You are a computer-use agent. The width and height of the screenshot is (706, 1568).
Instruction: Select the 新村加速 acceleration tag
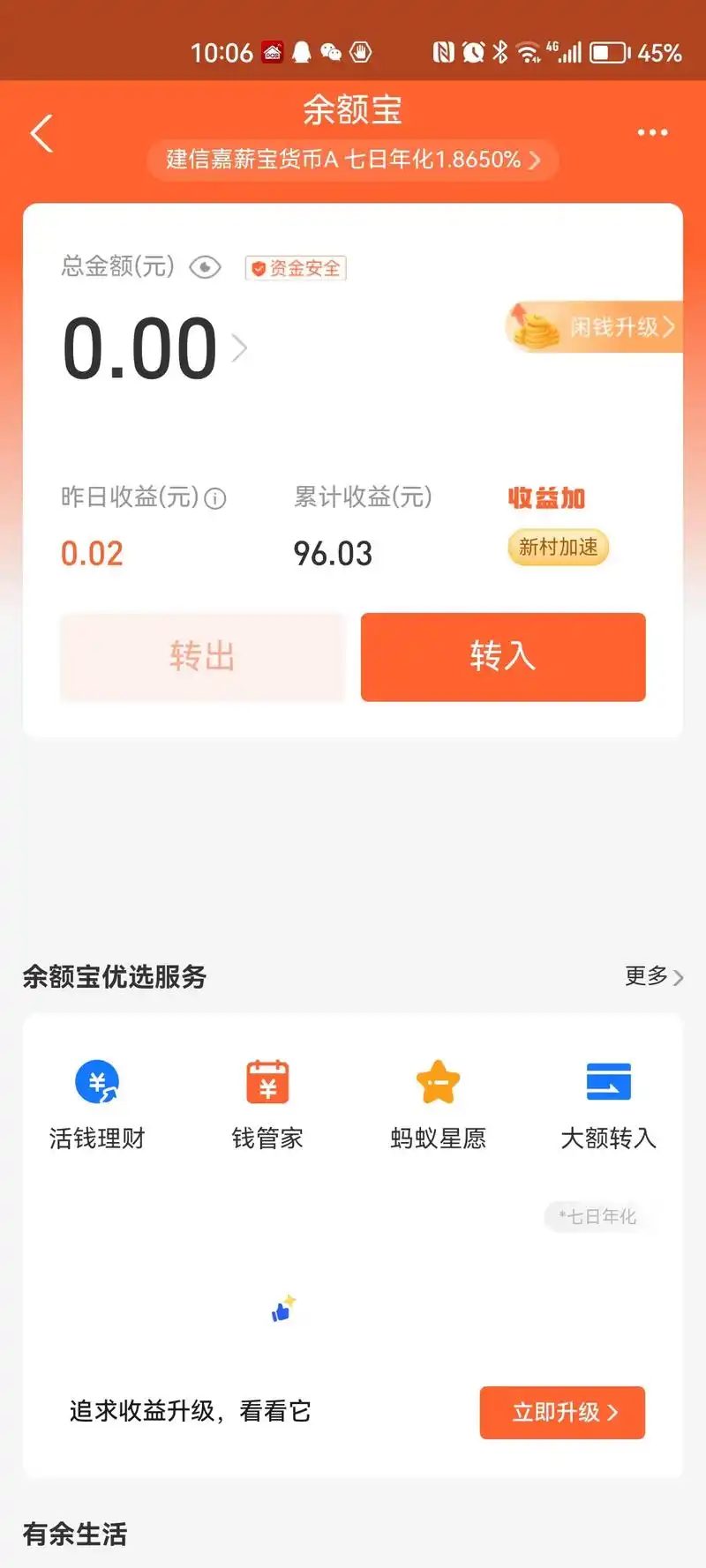click(558, 547)
